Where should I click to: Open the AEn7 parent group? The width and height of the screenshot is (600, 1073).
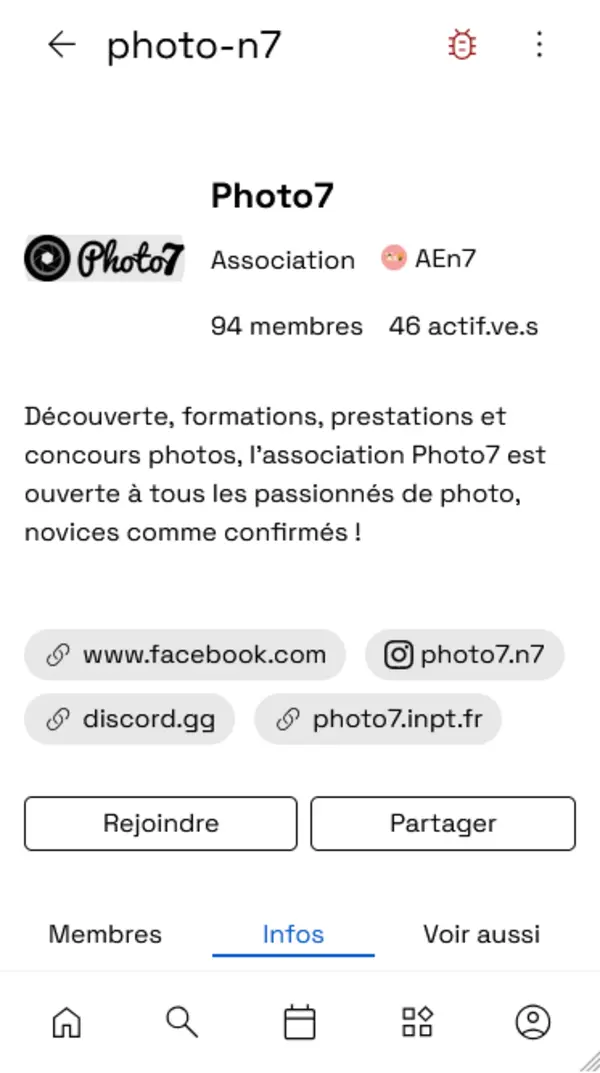tap(429, 259)
